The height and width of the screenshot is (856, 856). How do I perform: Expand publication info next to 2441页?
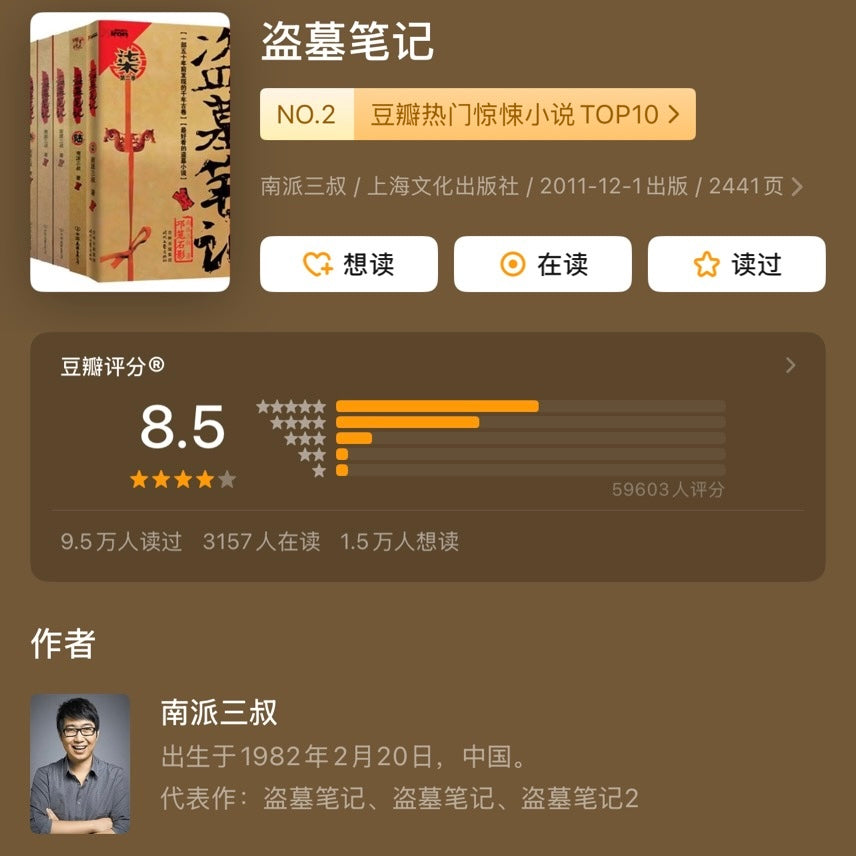797,187
